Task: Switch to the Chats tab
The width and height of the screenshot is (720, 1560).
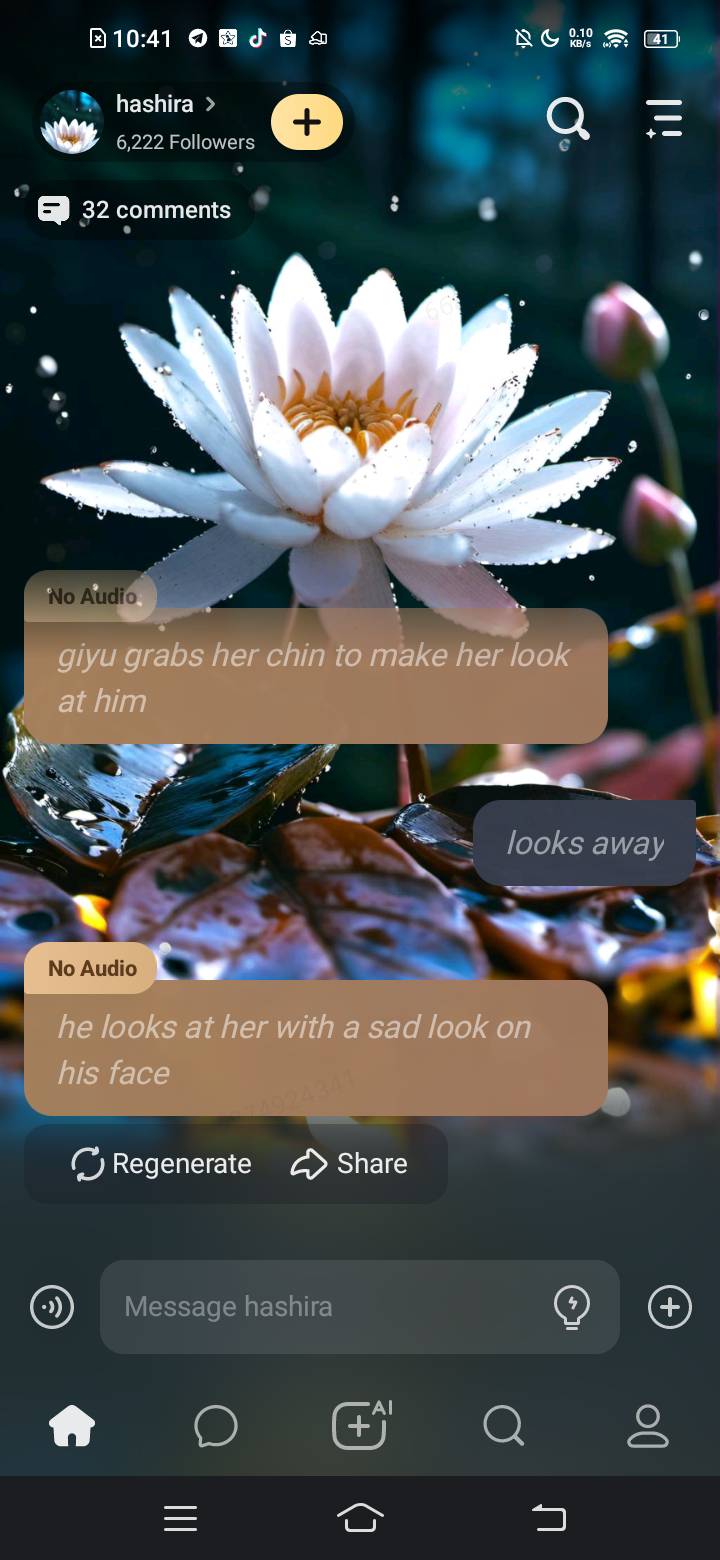Action: pyautogui.click(x=216, y=1426)
